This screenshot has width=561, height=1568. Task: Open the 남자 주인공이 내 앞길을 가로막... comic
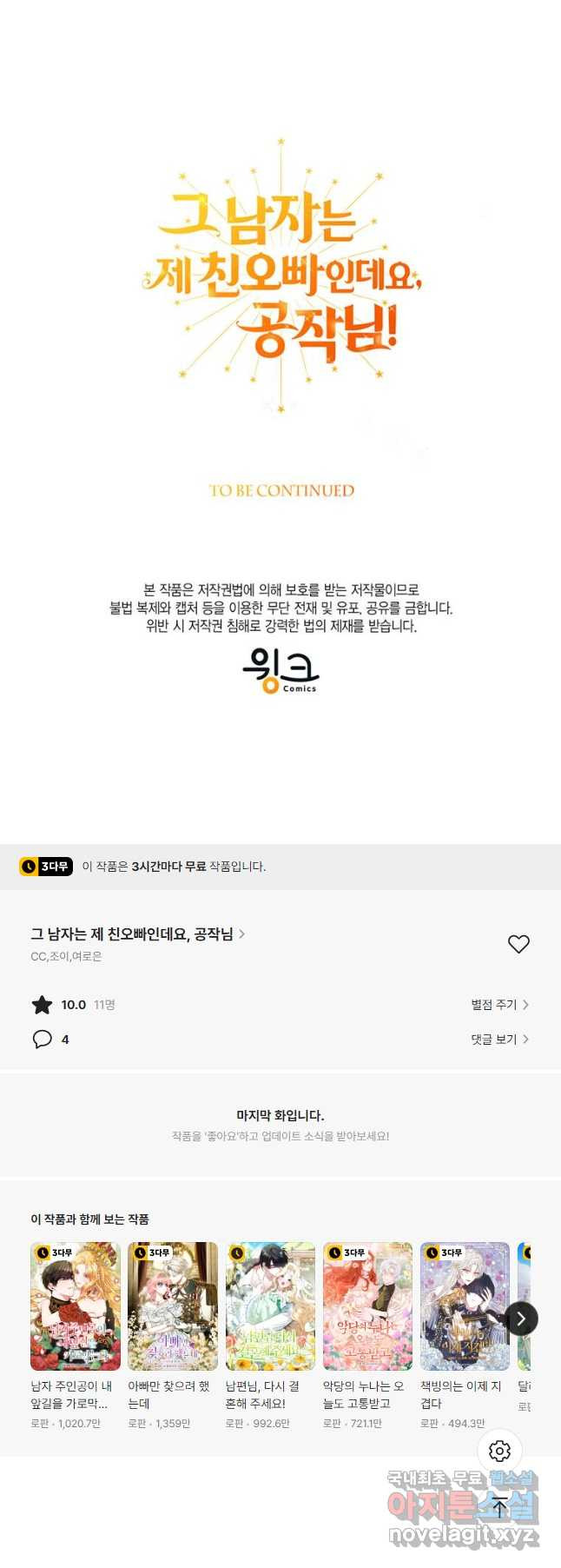[x=76, y=1306]
